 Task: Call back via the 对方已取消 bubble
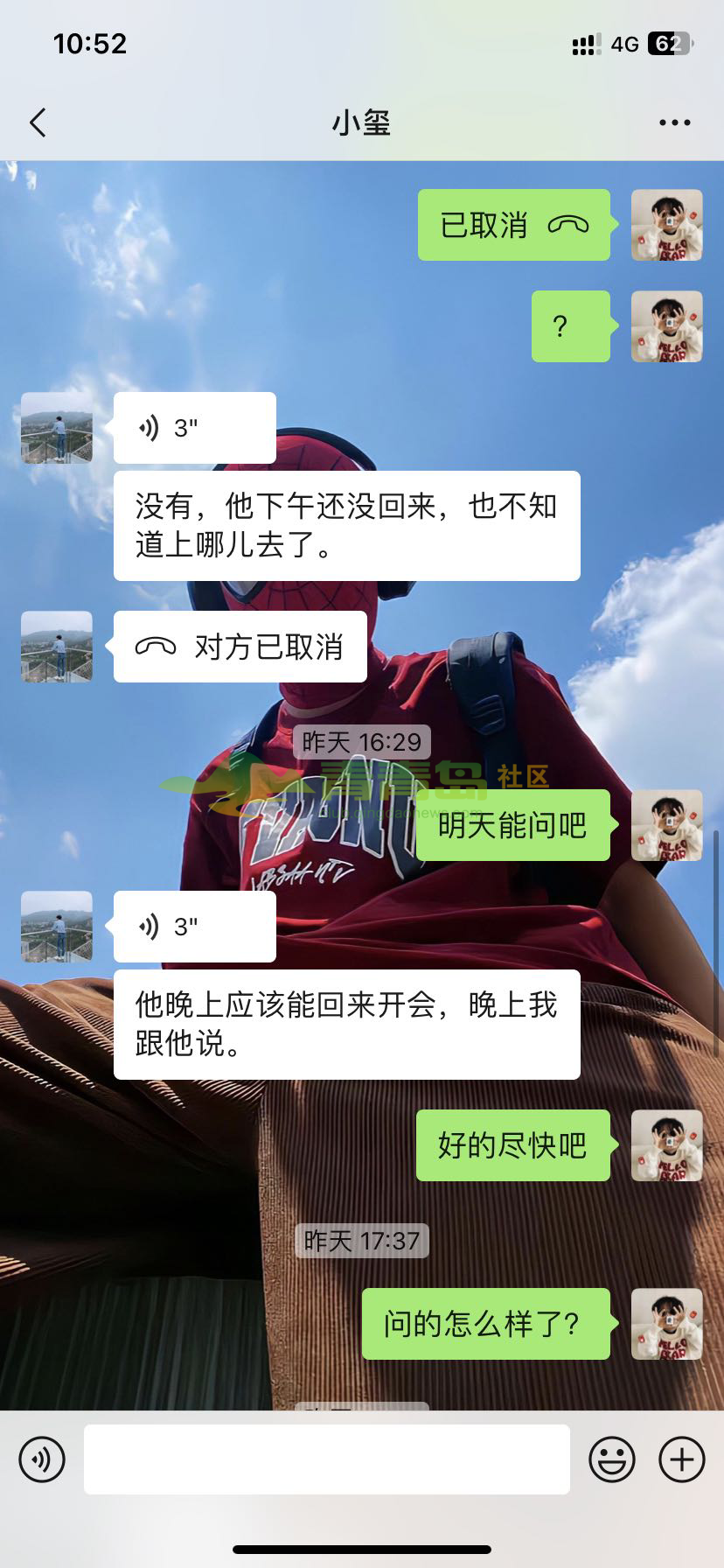240,647
